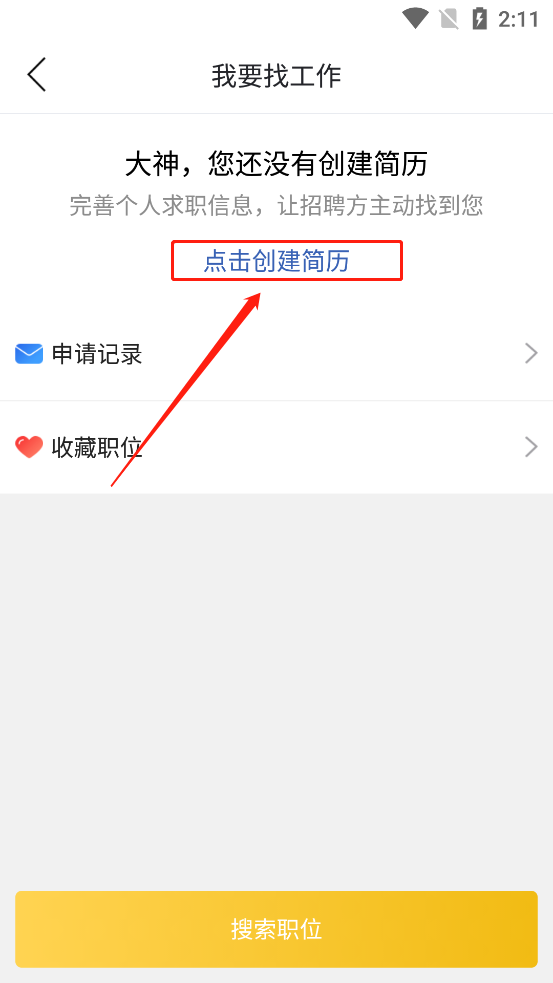Tap the 搜索职位 button
Image resolution: width=553 pixels, height=983 pixels.
(276, 929)
